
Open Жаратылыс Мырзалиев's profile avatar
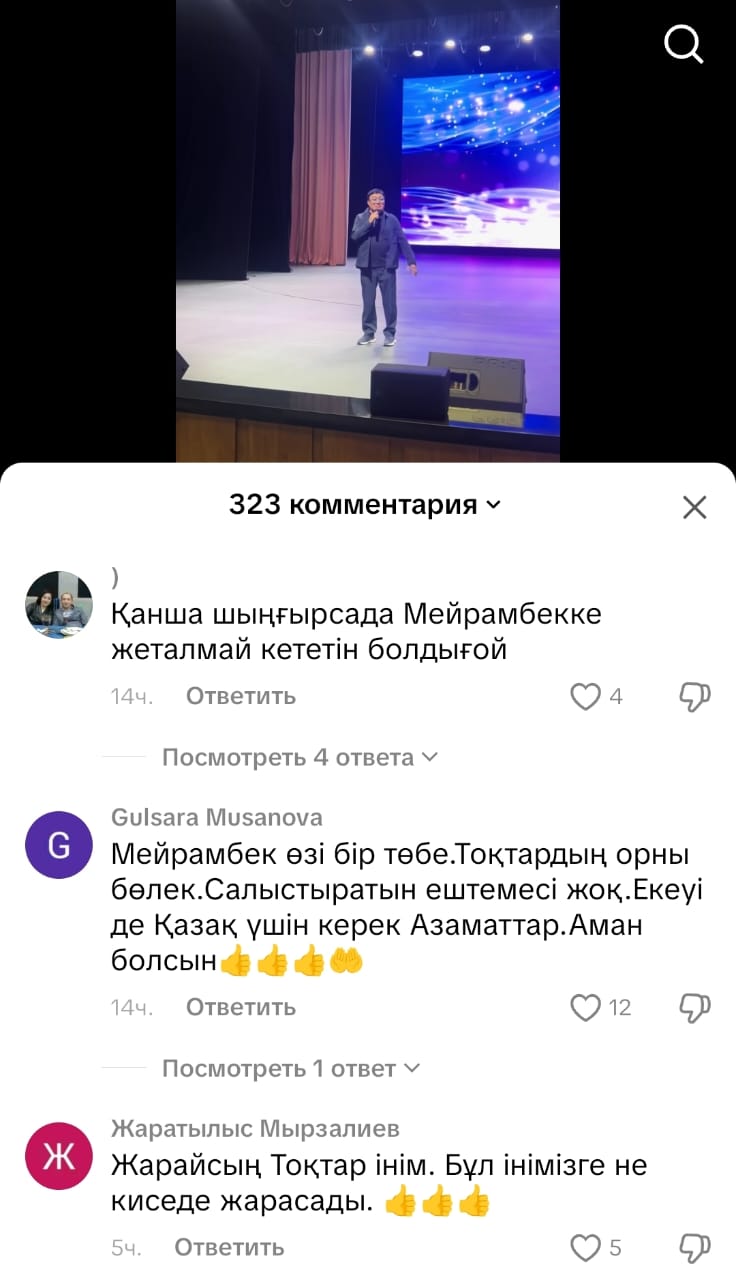[x=59, y=1156]
